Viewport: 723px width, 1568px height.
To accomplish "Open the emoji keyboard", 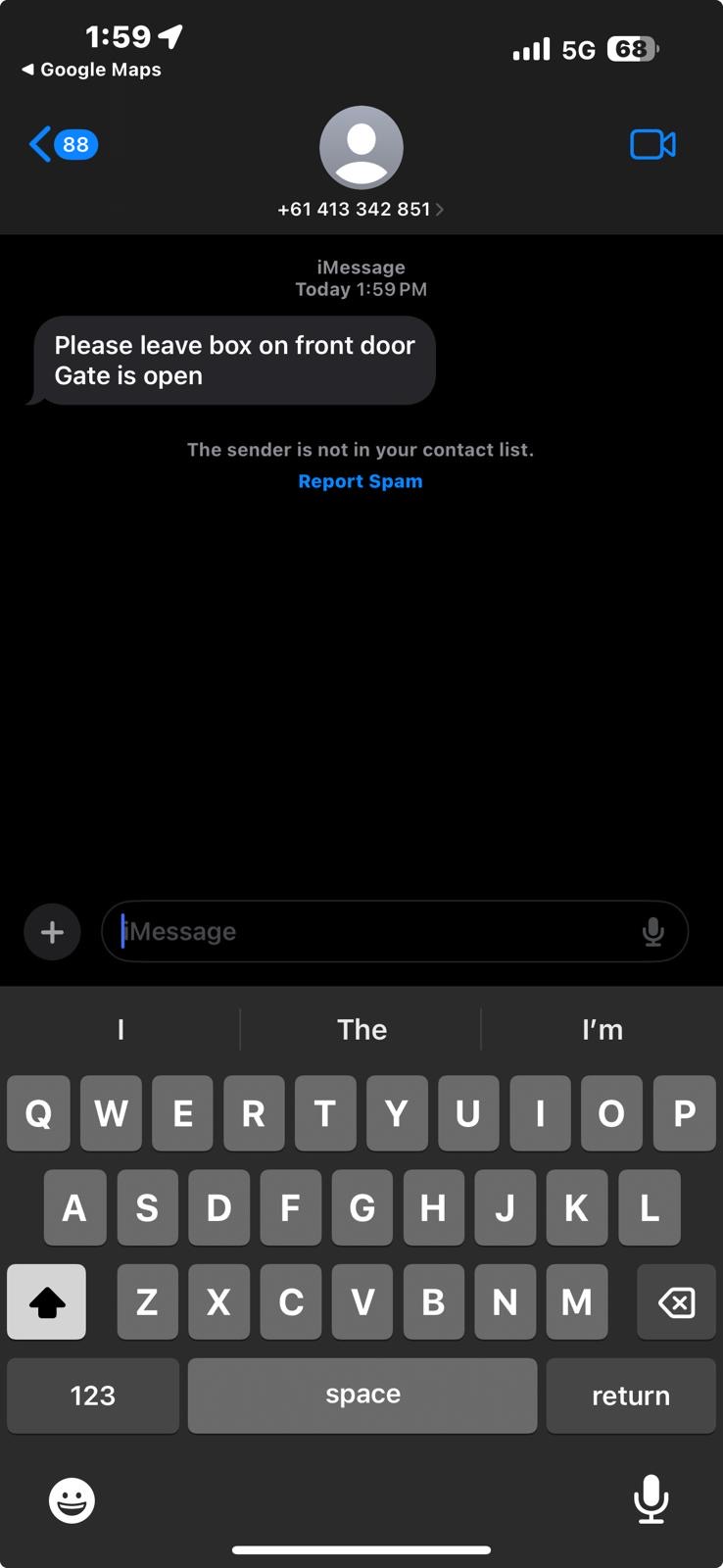I will (72, 1500).
